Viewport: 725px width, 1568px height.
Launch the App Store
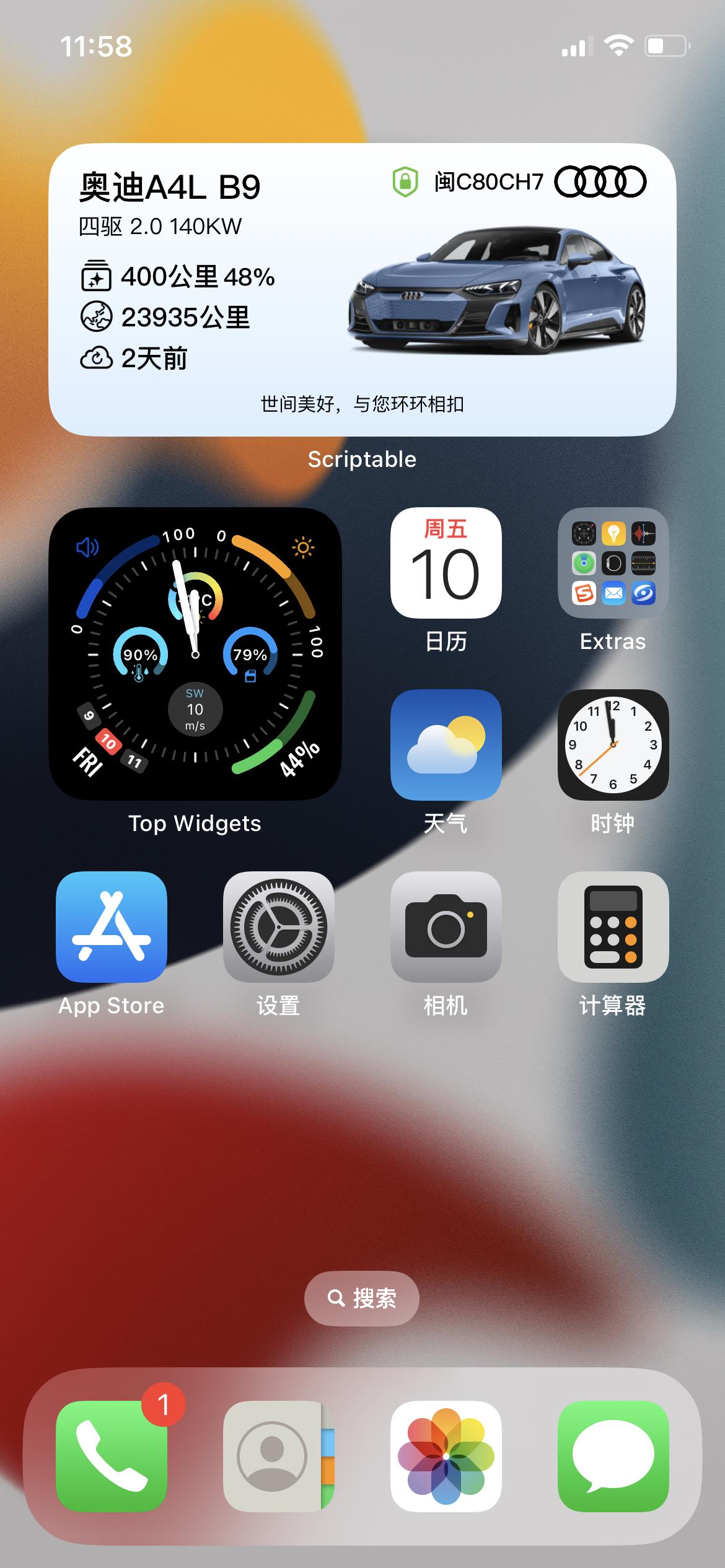tap(112, 926)
